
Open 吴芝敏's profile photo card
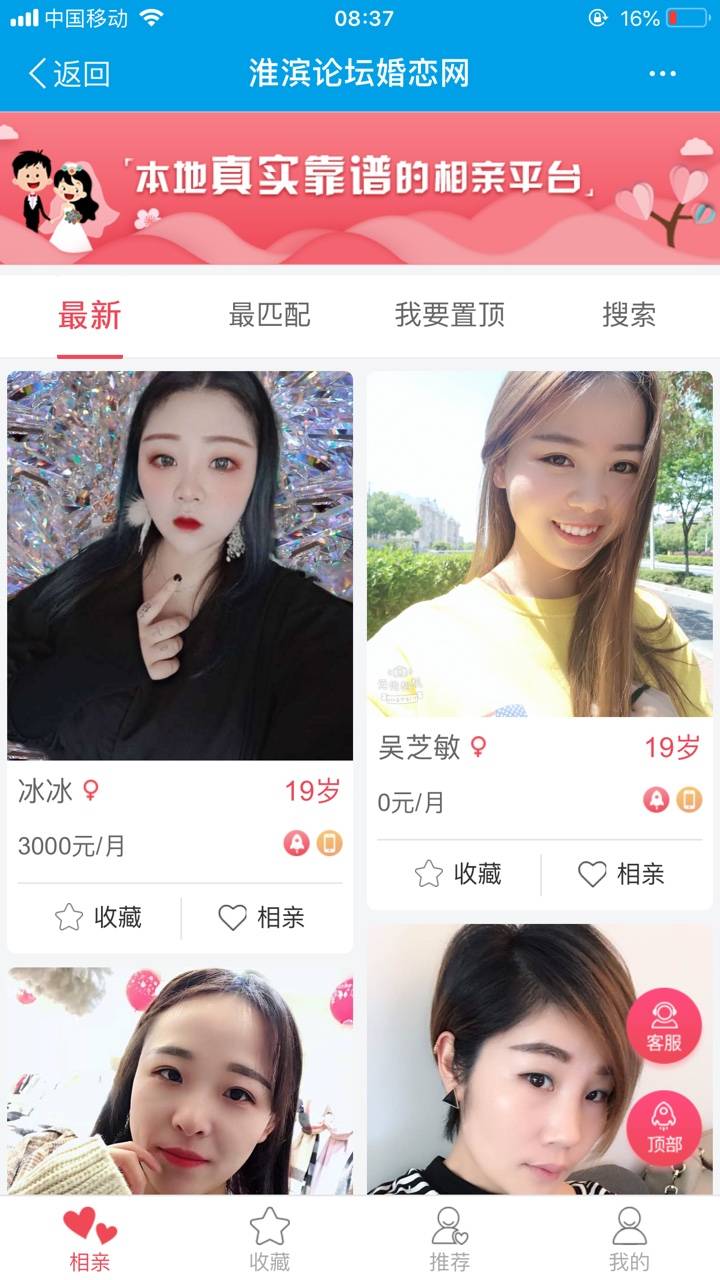coord(539,544)
